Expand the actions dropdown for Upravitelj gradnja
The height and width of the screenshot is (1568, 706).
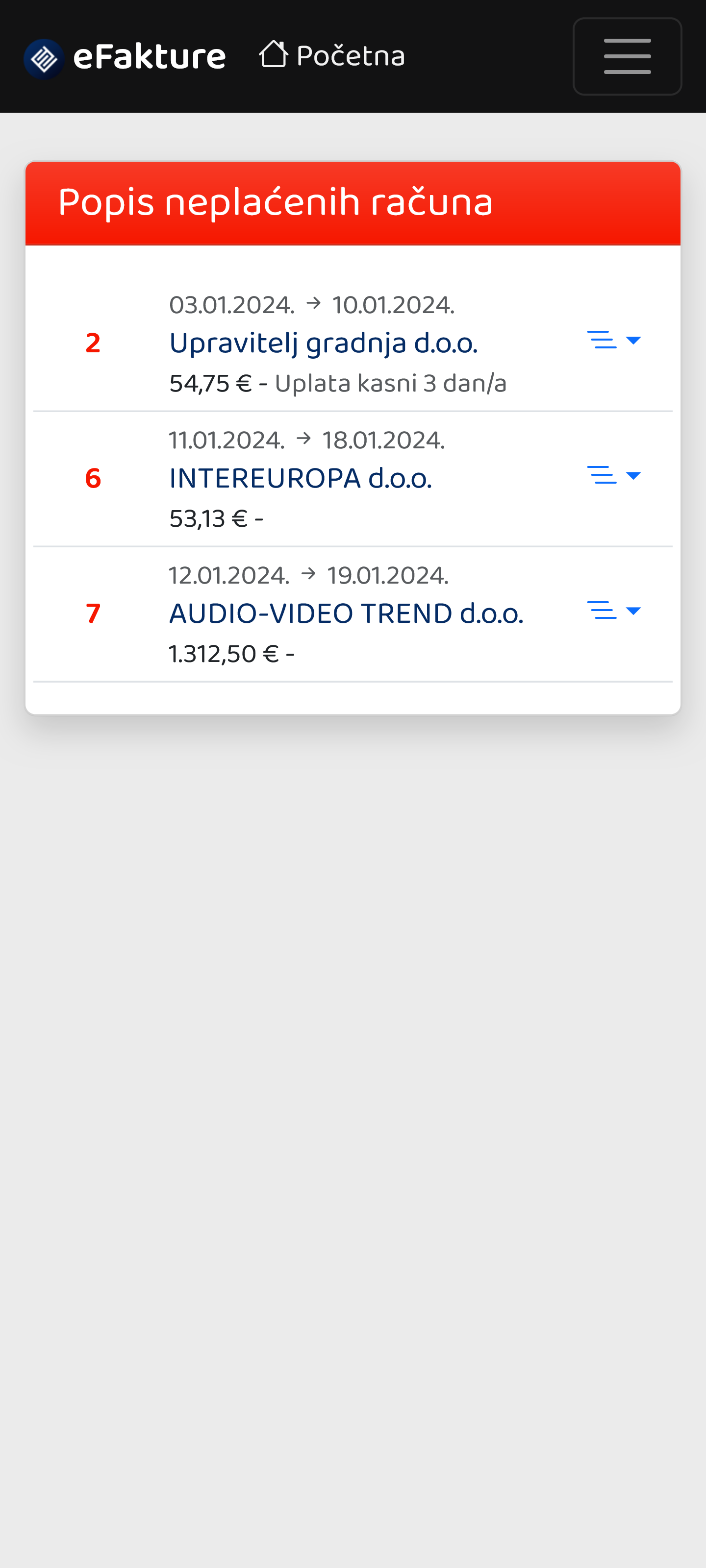tap(613, 340)
